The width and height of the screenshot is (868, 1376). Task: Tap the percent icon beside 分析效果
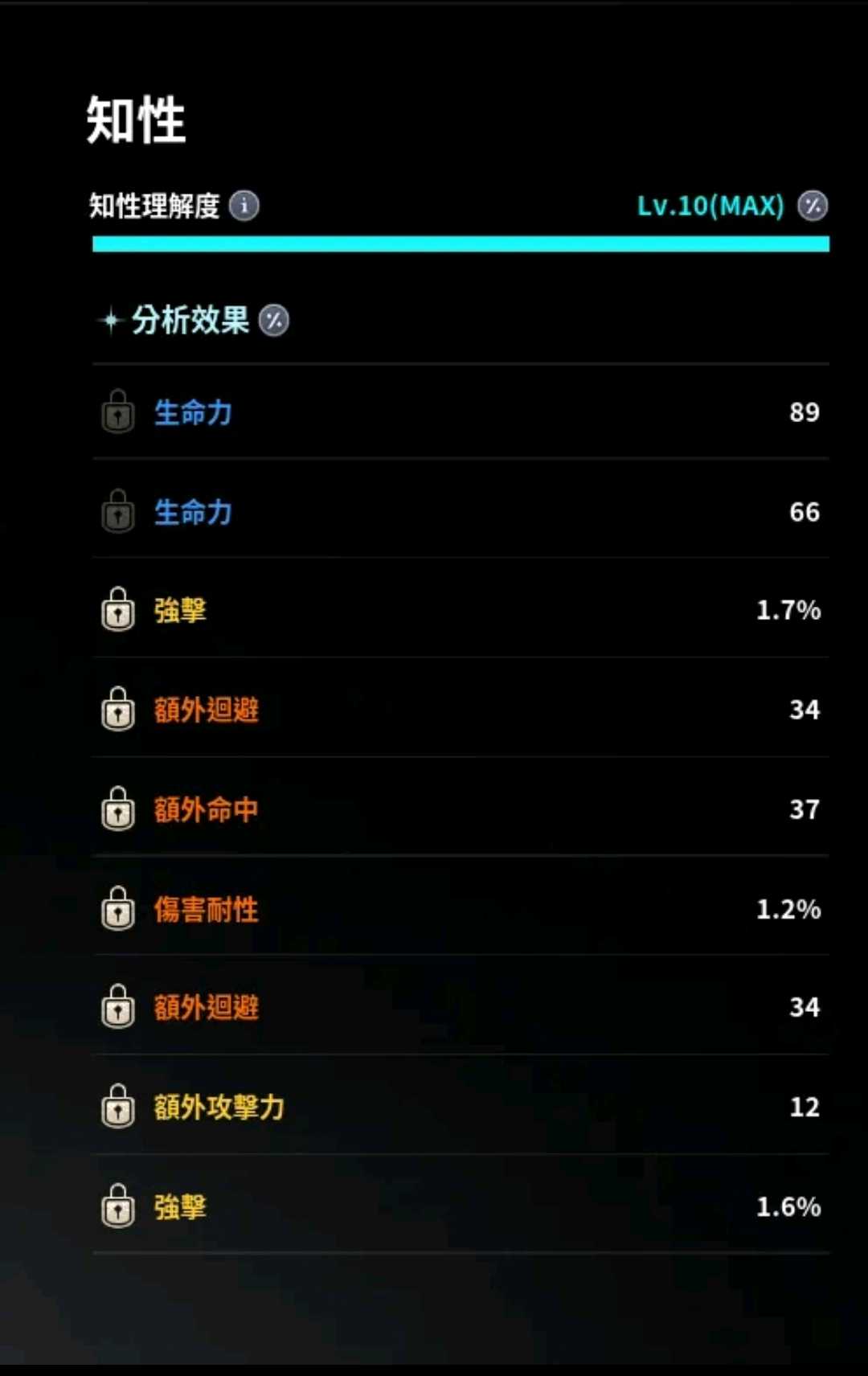pyautogui.click(x=274, y=321)
